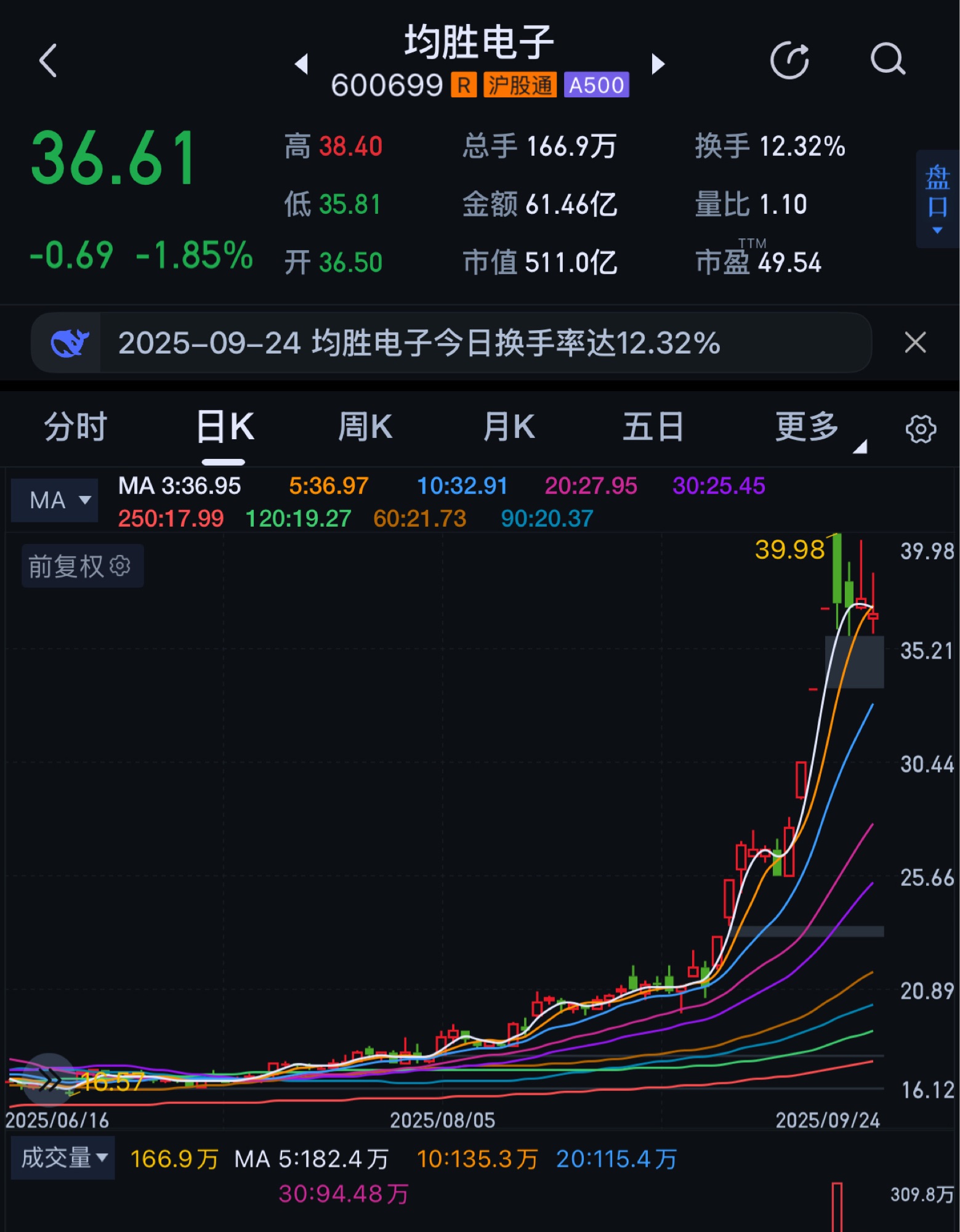The width and height of the screenshot is (960, 1232).
Task: Go back to the previous screen
Action: tap(48, 60)
